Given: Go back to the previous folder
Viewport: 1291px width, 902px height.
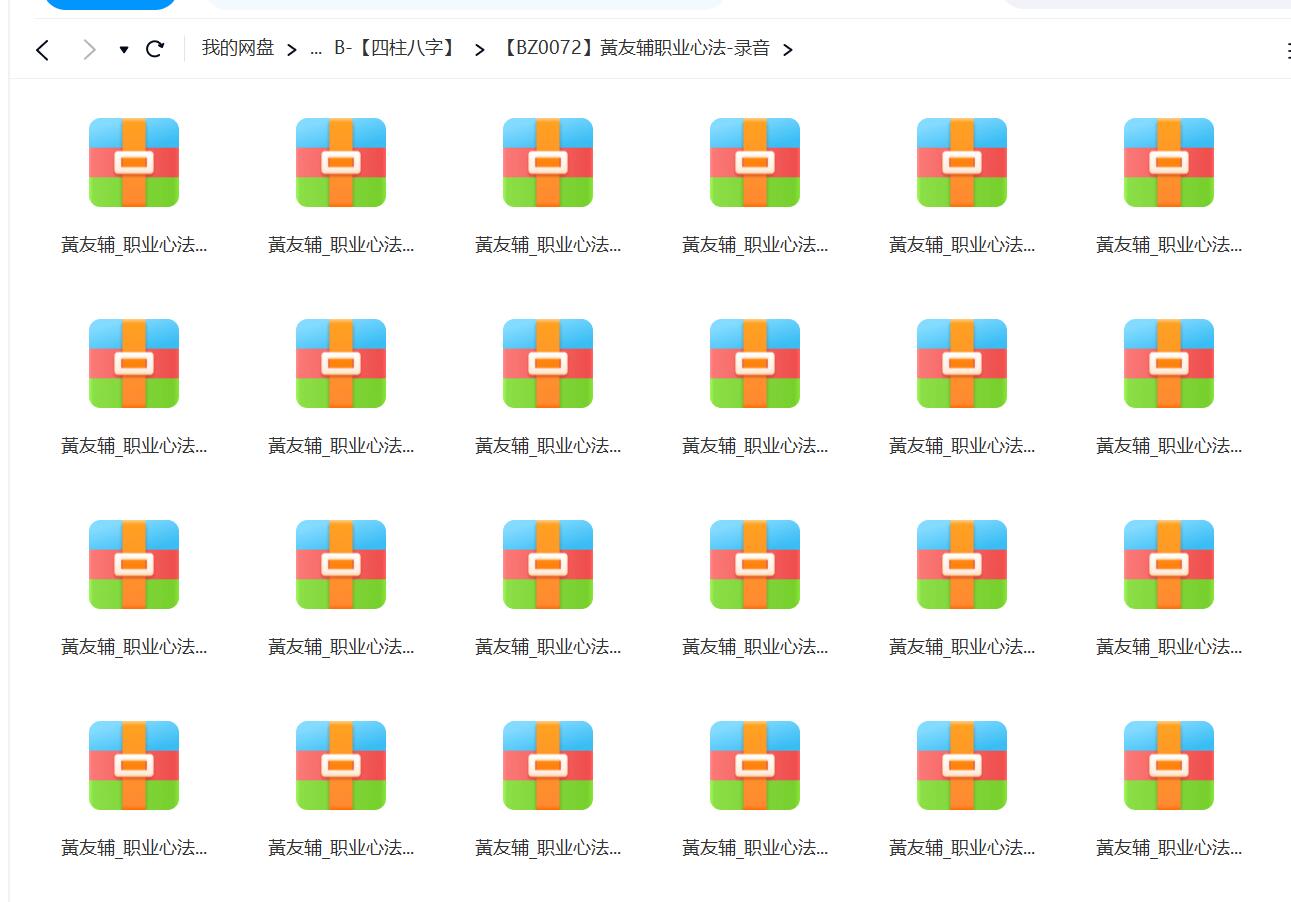Looking at the screenshot, I should click(42, 49).
